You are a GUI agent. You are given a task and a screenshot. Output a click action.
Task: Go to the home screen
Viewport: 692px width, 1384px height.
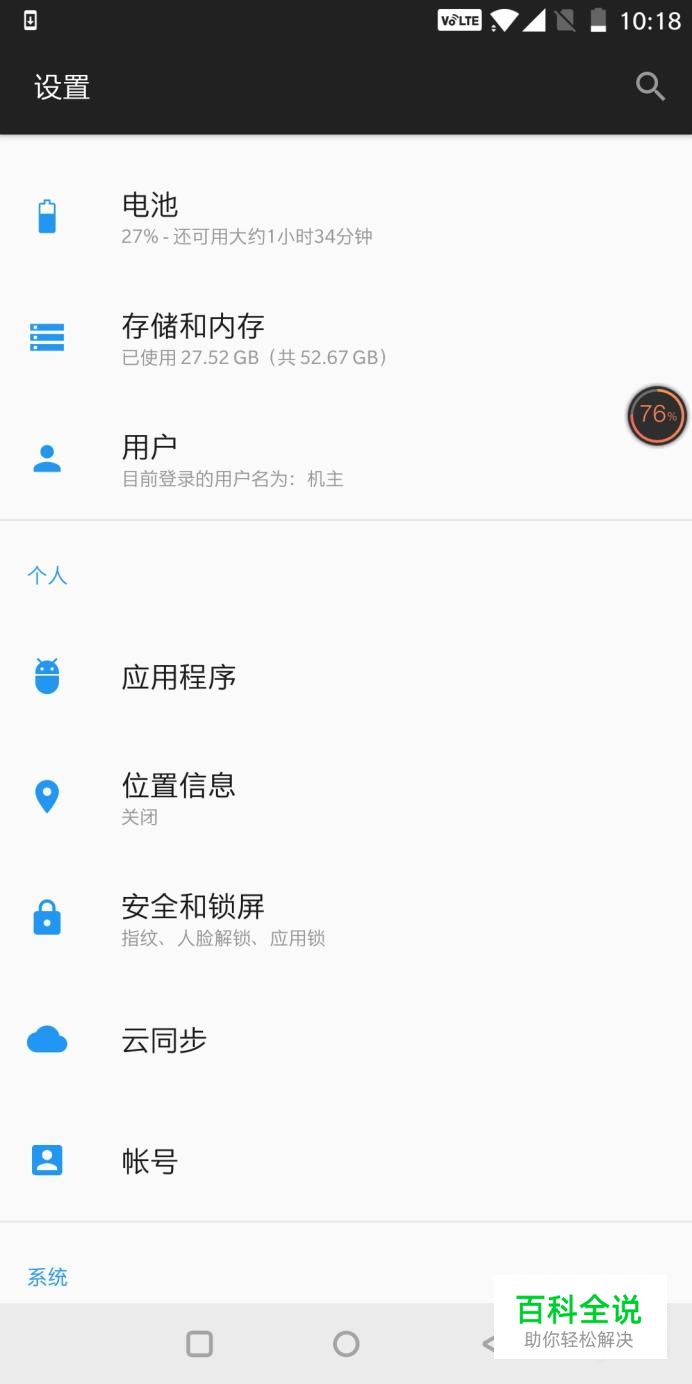(346, 1344)
